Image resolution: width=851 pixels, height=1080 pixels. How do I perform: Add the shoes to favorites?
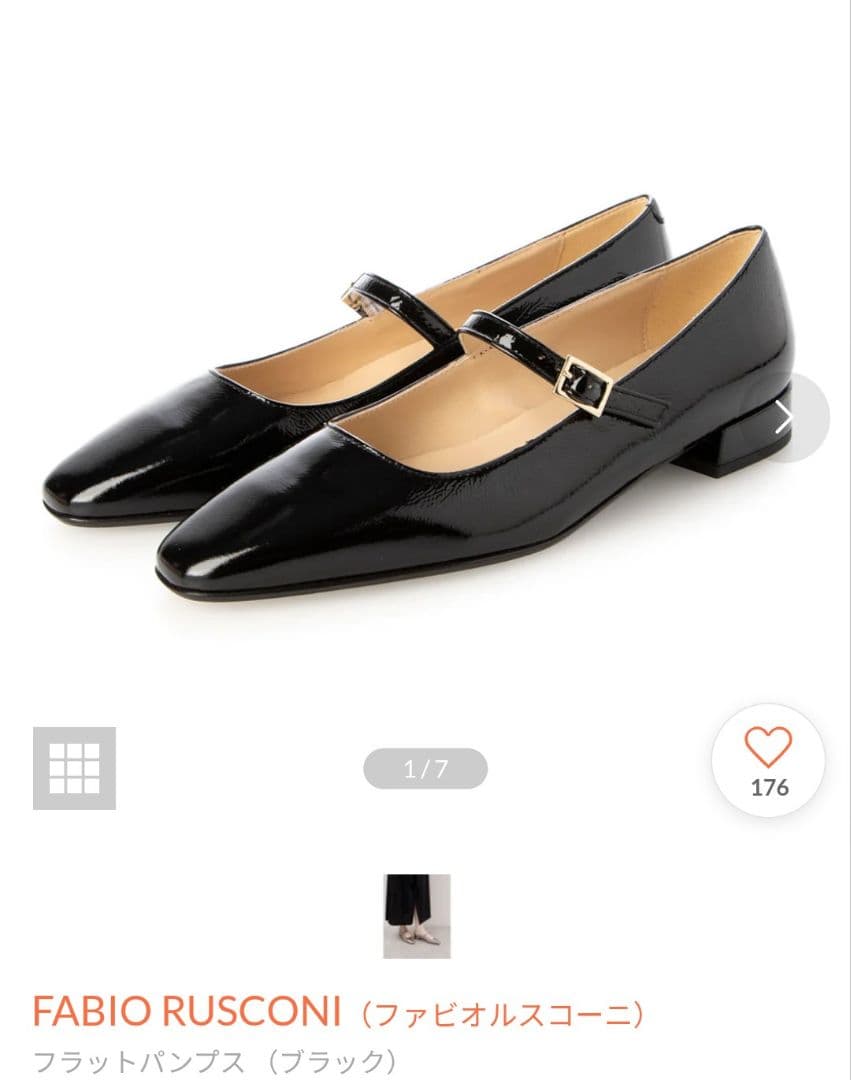[768, 760]
